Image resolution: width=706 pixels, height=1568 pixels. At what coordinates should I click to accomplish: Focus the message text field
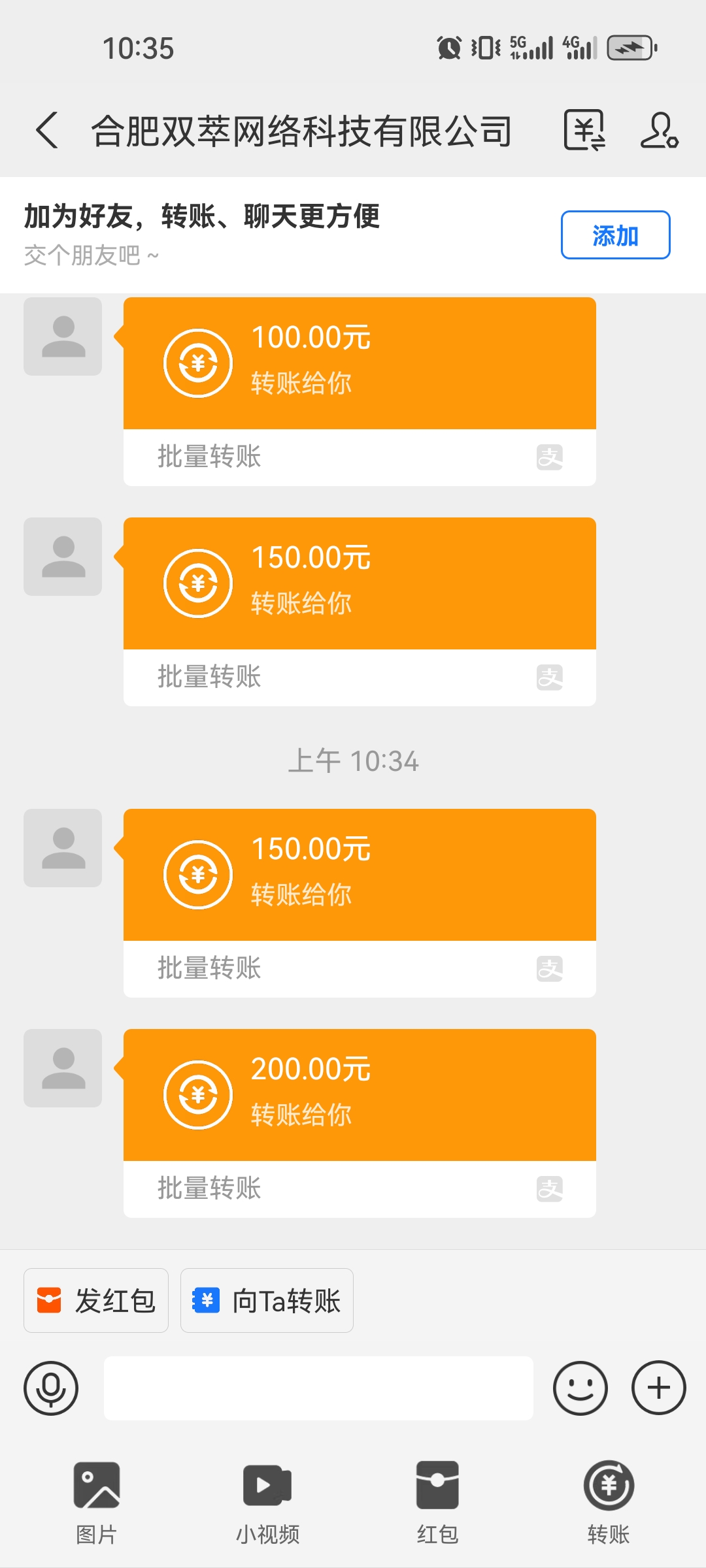pos(318,1388)
